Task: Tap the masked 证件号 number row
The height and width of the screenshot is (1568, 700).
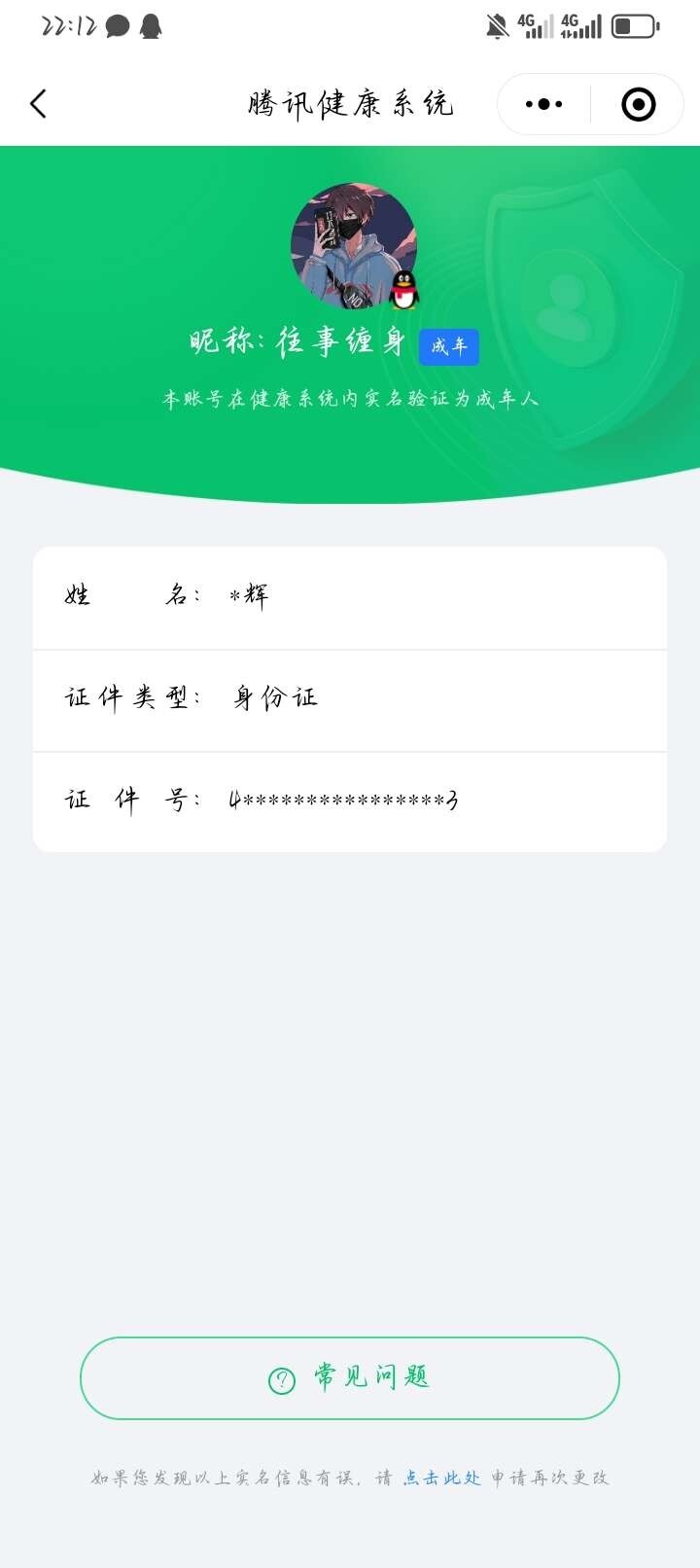Action: tap(350, 801)
